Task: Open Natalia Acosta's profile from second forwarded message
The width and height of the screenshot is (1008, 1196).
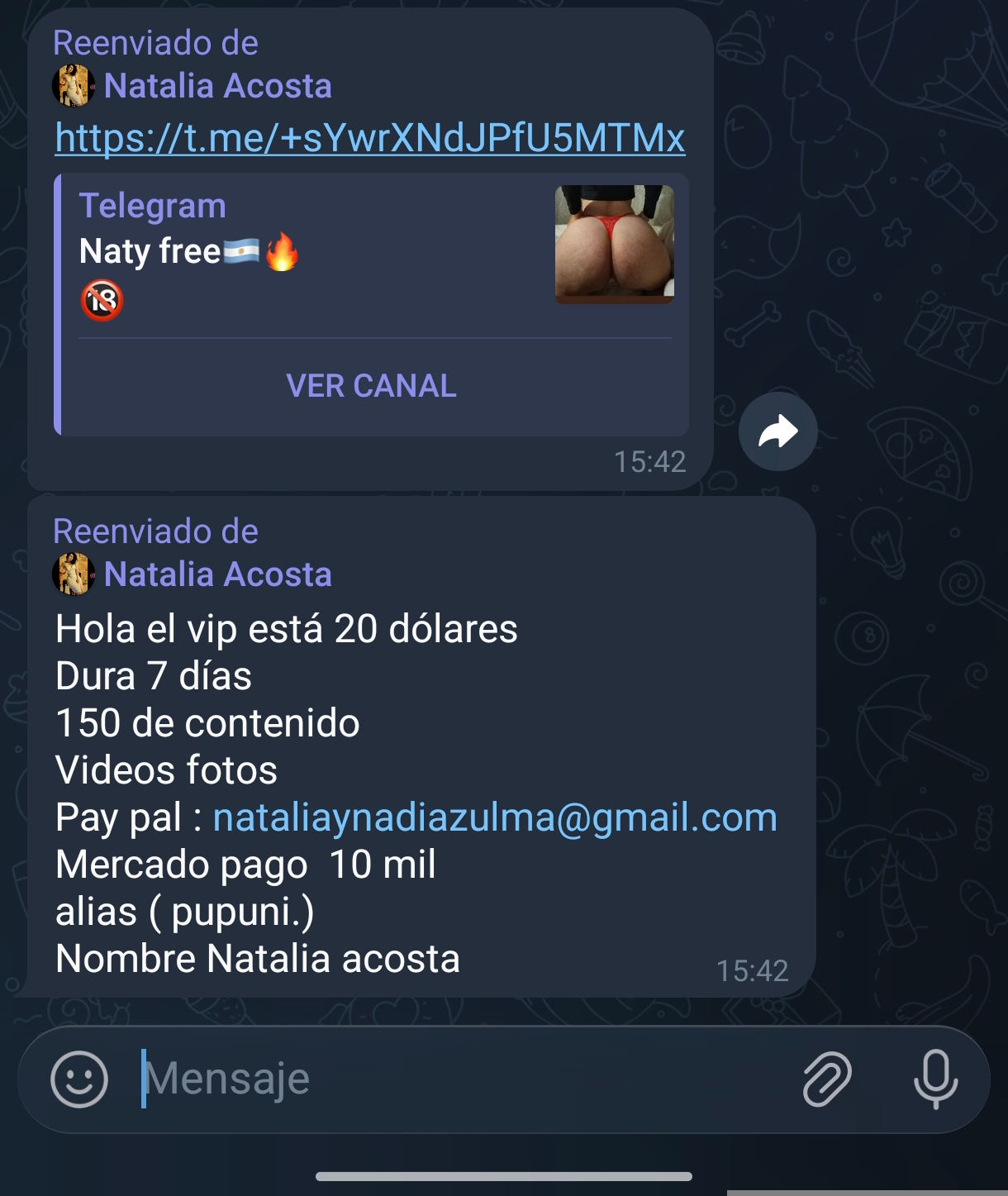Action: 216,574
